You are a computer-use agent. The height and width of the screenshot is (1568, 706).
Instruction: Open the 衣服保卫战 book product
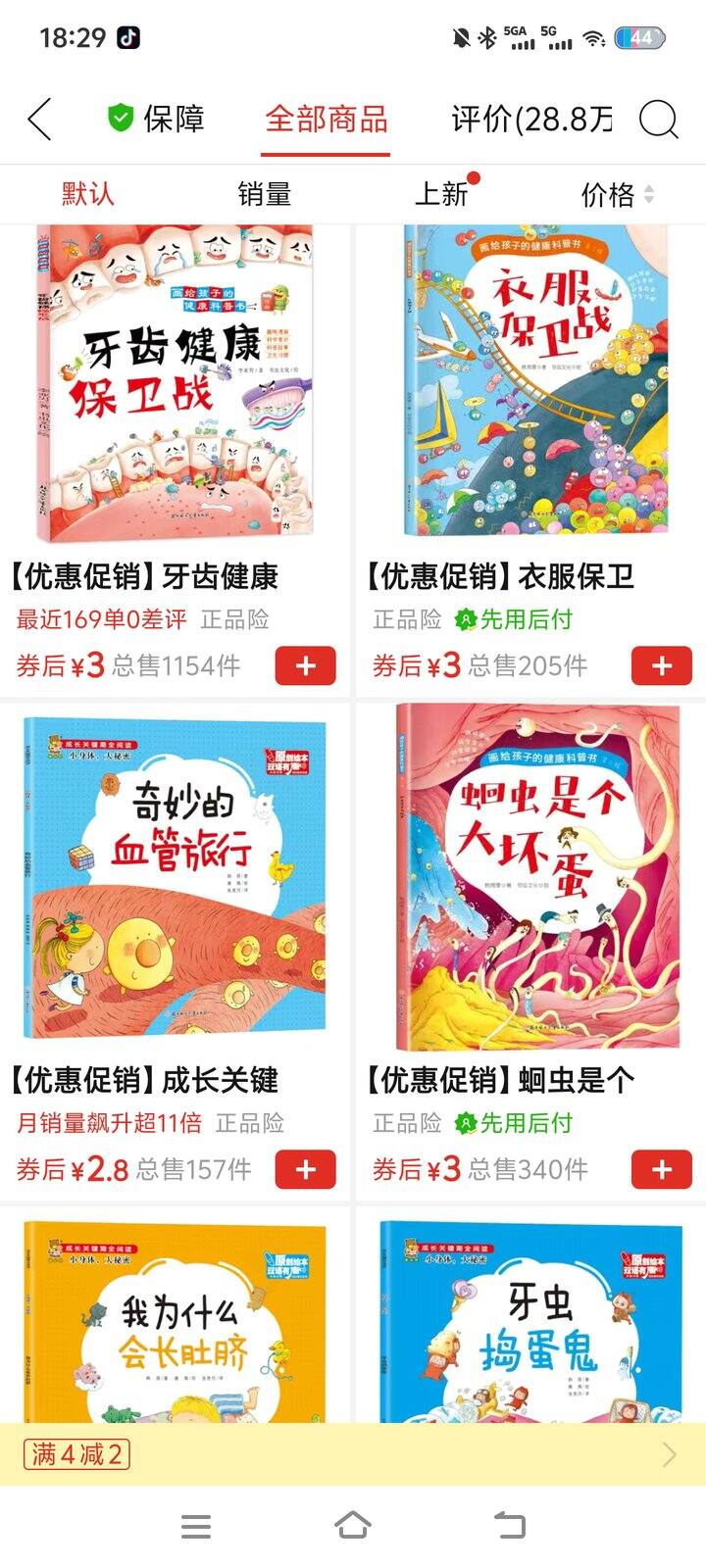tap(530, 384)
